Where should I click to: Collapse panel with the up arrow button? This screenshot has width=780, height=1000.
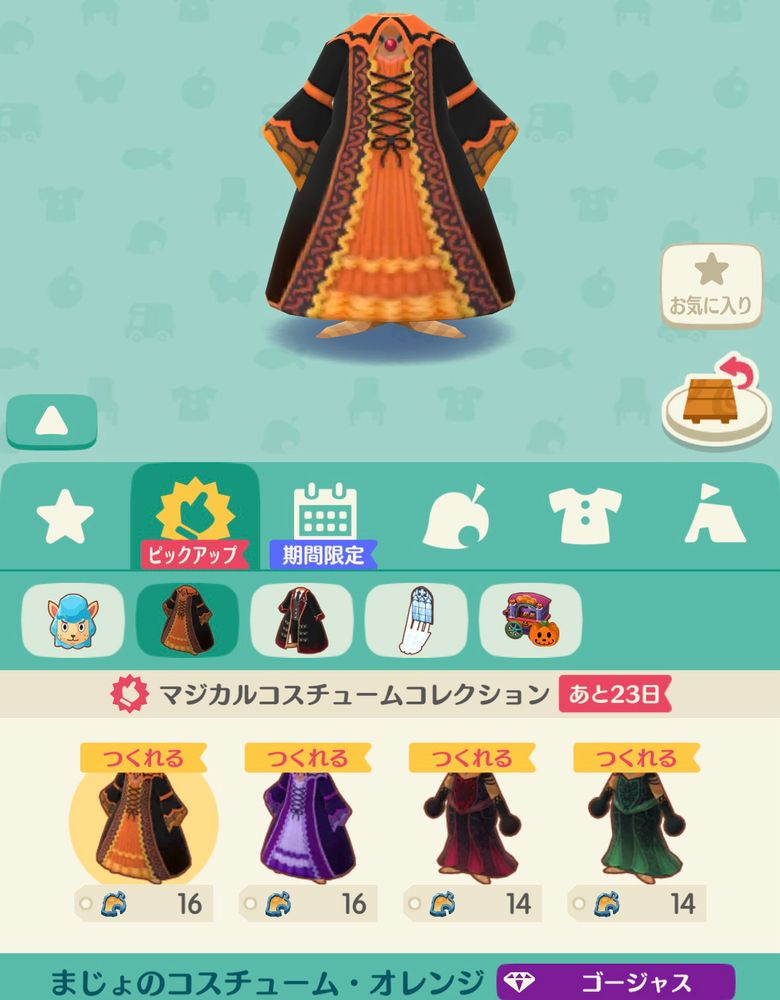tap(51, 422)
